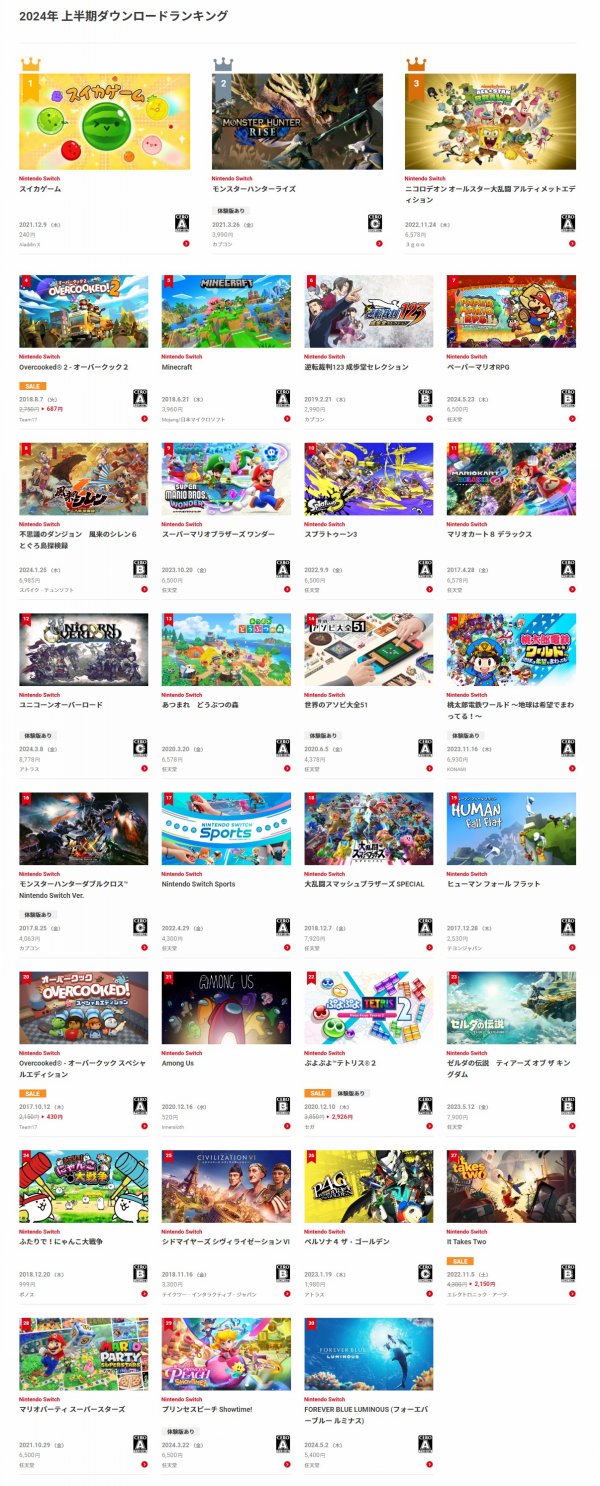View 逆転裁判123 成歩堂セレクション
Screen dimensions: 600x1486
pos(369,312)
